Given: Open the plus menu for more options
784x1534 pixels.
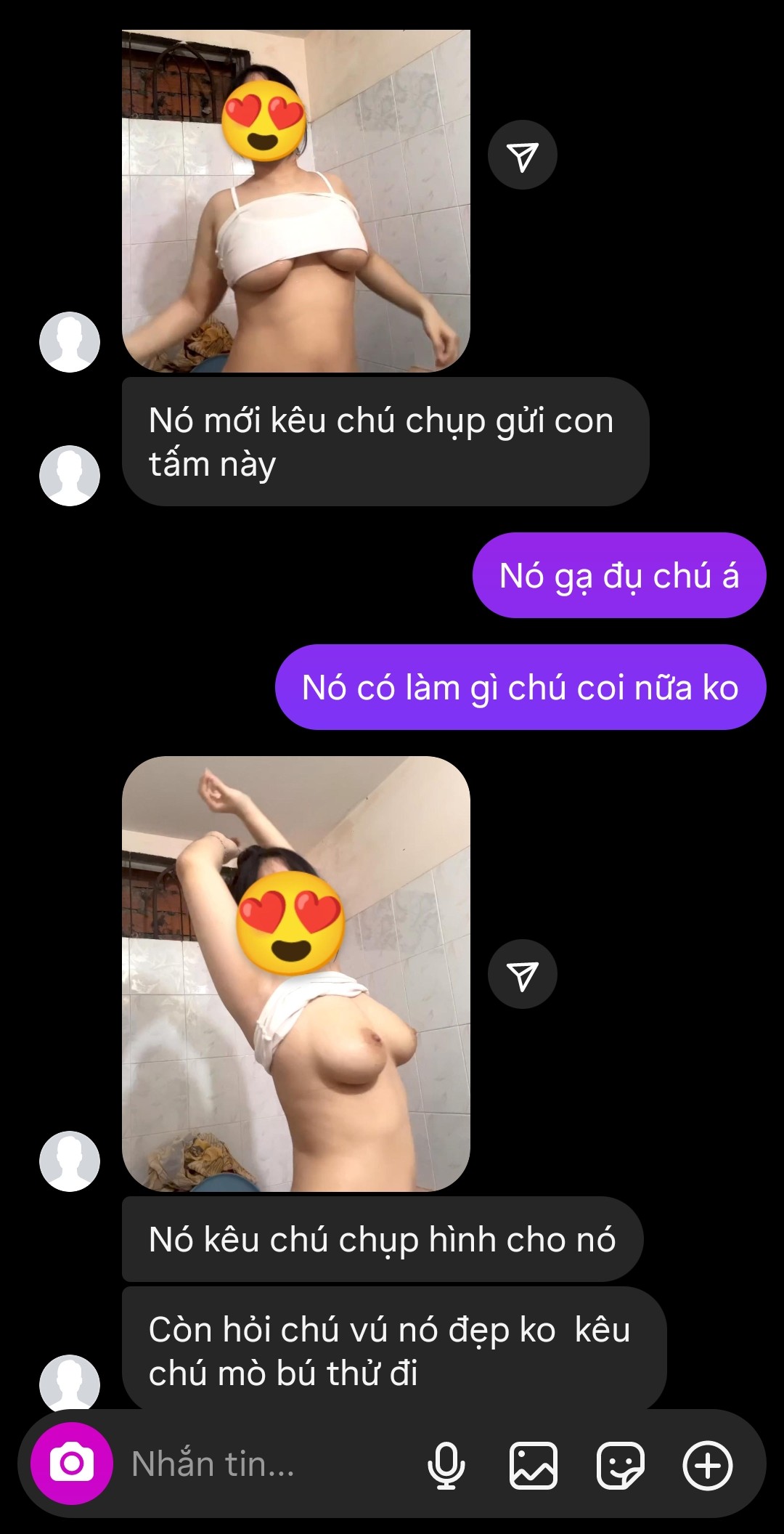Looking at the screenshot, I should [707, 1465].
